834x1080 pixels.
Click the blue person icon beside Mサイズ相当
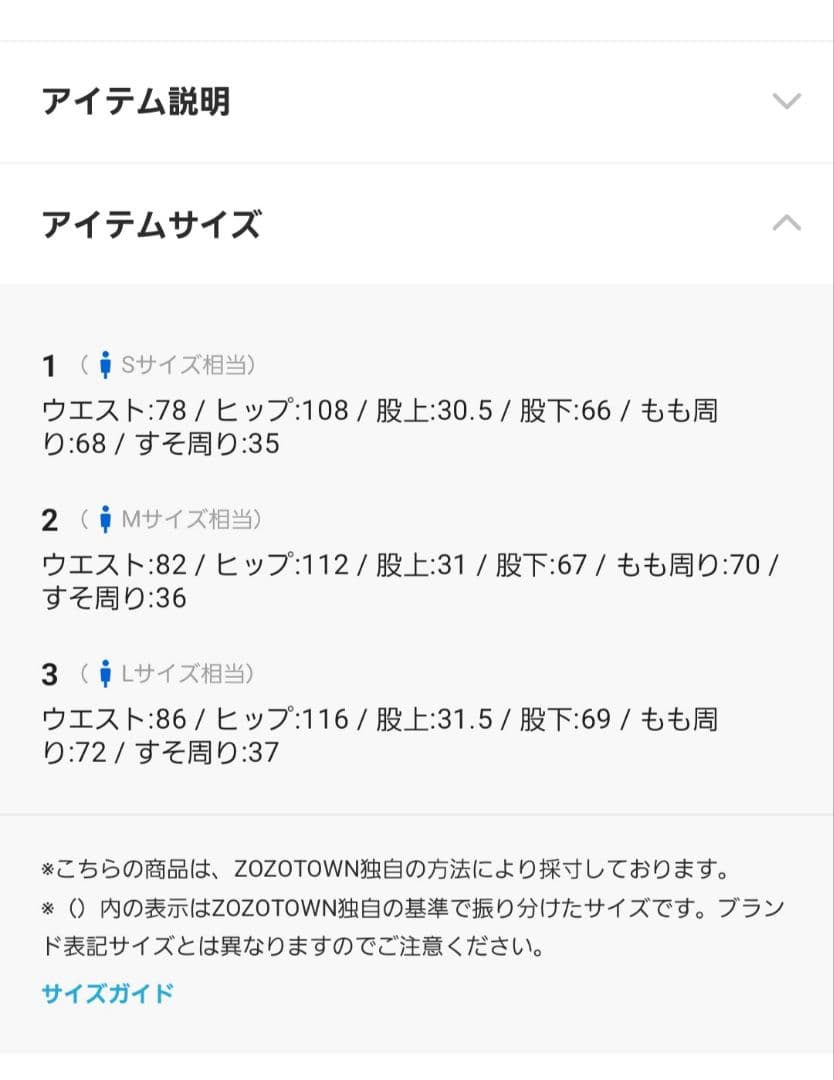[107, 519]
